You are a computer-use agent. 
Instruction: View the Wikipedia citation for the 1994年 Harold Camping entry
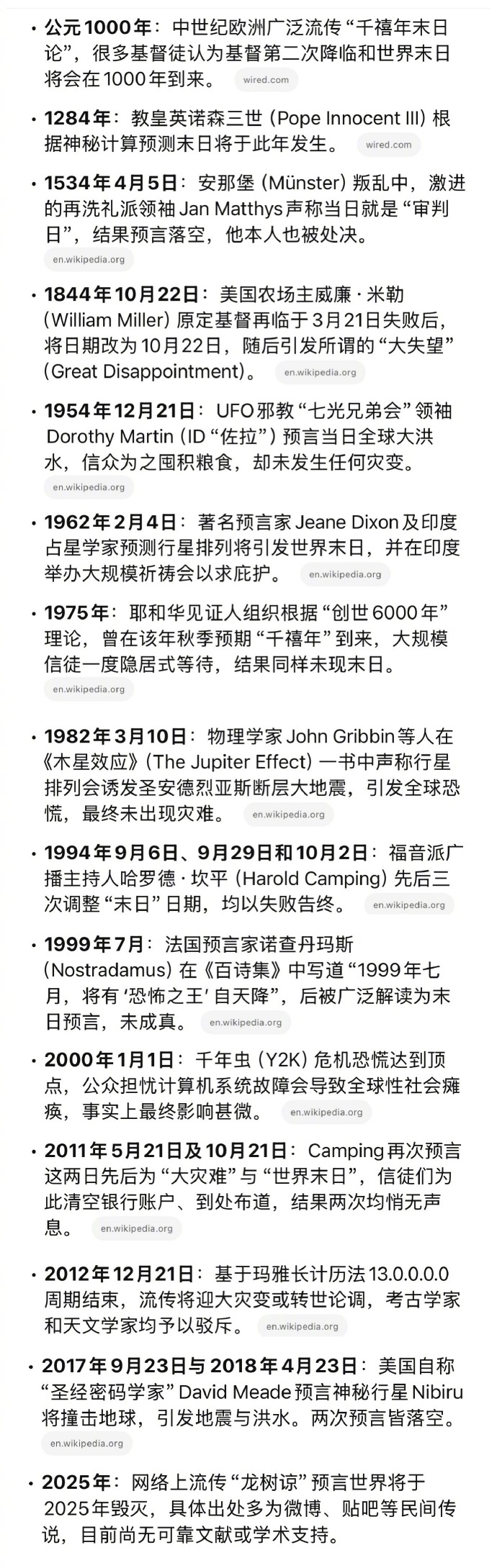[408, 905]
